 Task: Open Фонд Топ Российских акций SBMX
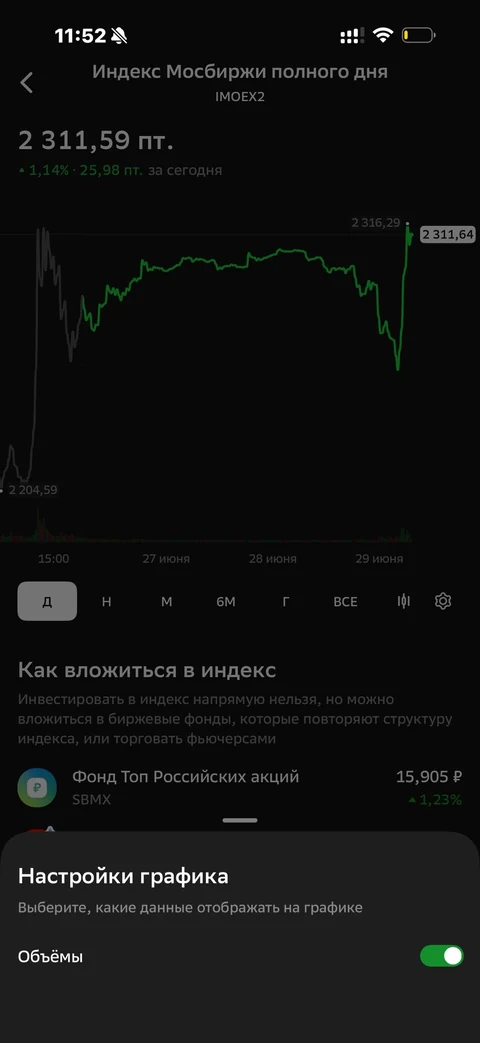240,788
